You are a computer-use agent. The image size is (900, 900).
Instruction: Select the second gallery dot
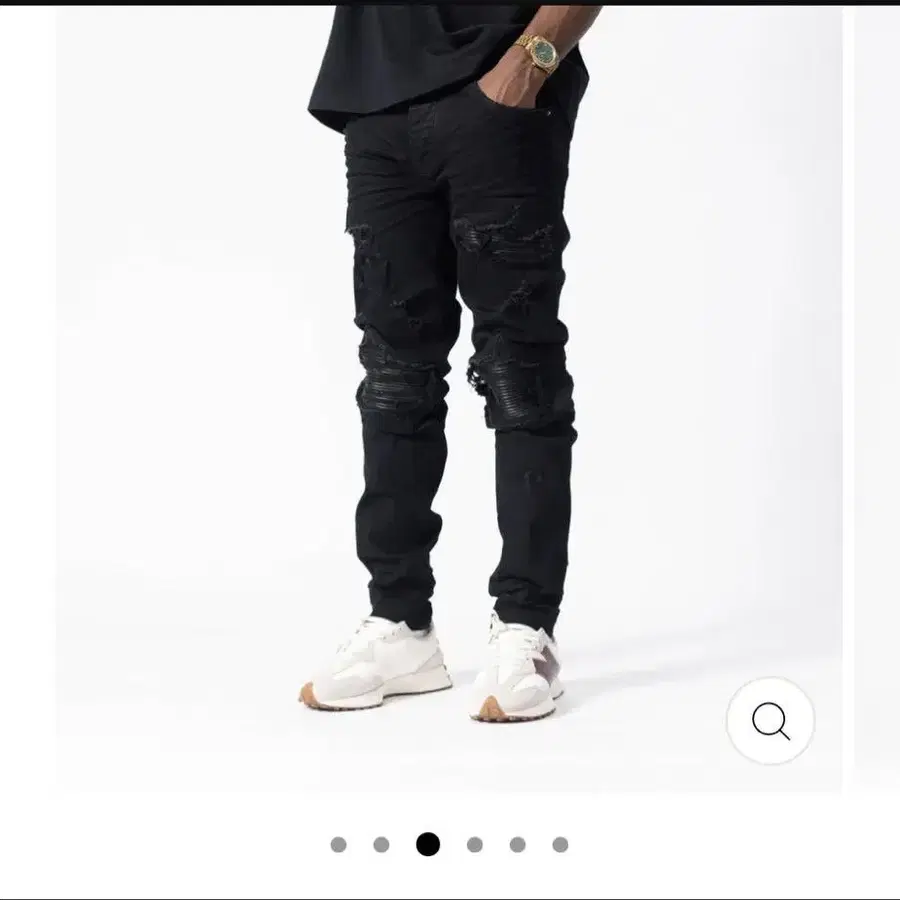coord(381,844)
